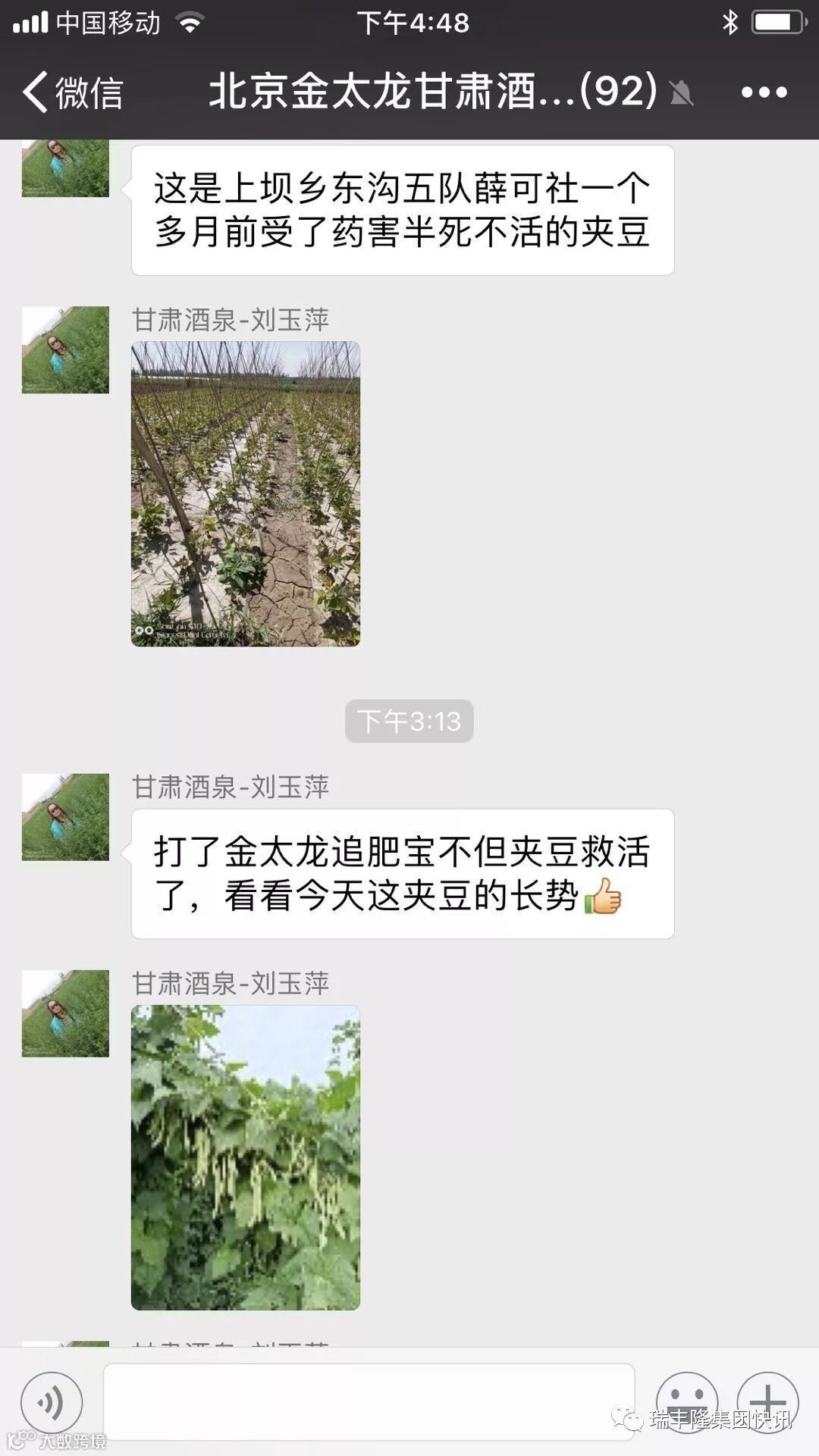Go back to the 微信 chat list
Viewport: 819px width, 1456px height.
click(72, 92)
